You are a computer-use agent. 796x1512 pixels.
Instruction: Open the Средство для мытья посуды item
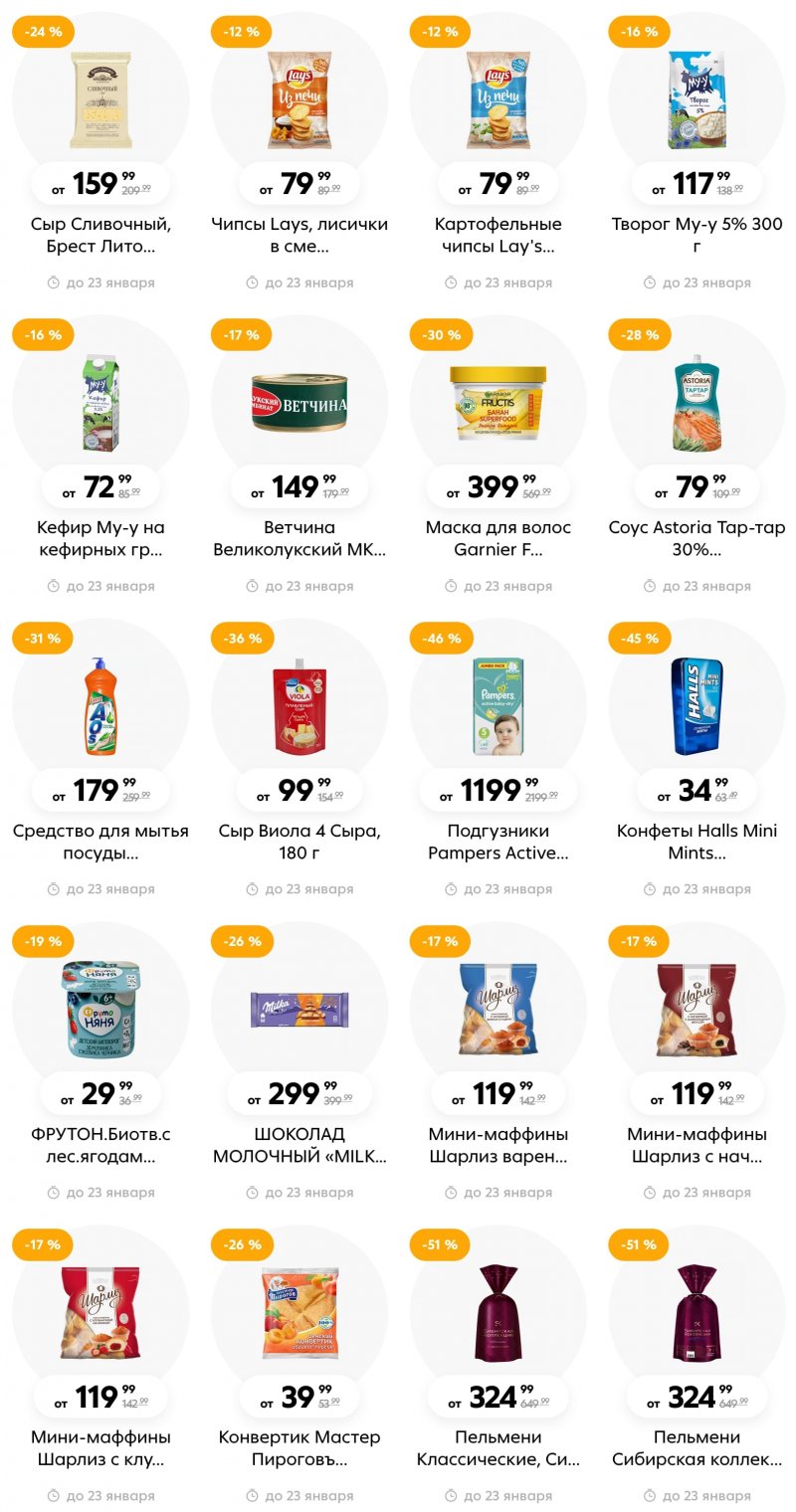point(100,706)
